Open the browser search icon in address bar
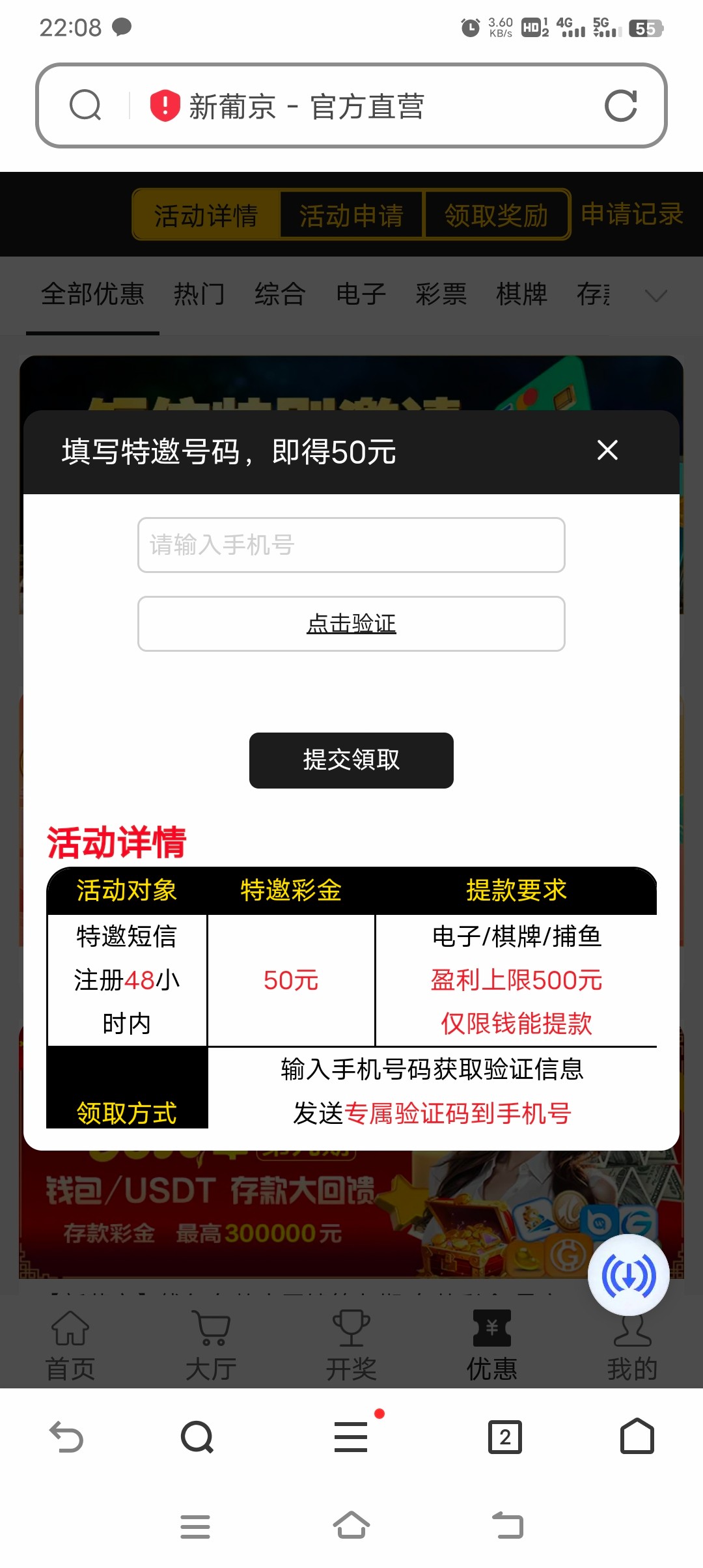Image resolution: width=703 pixels, height=1568 pixels. pos(85,105)
